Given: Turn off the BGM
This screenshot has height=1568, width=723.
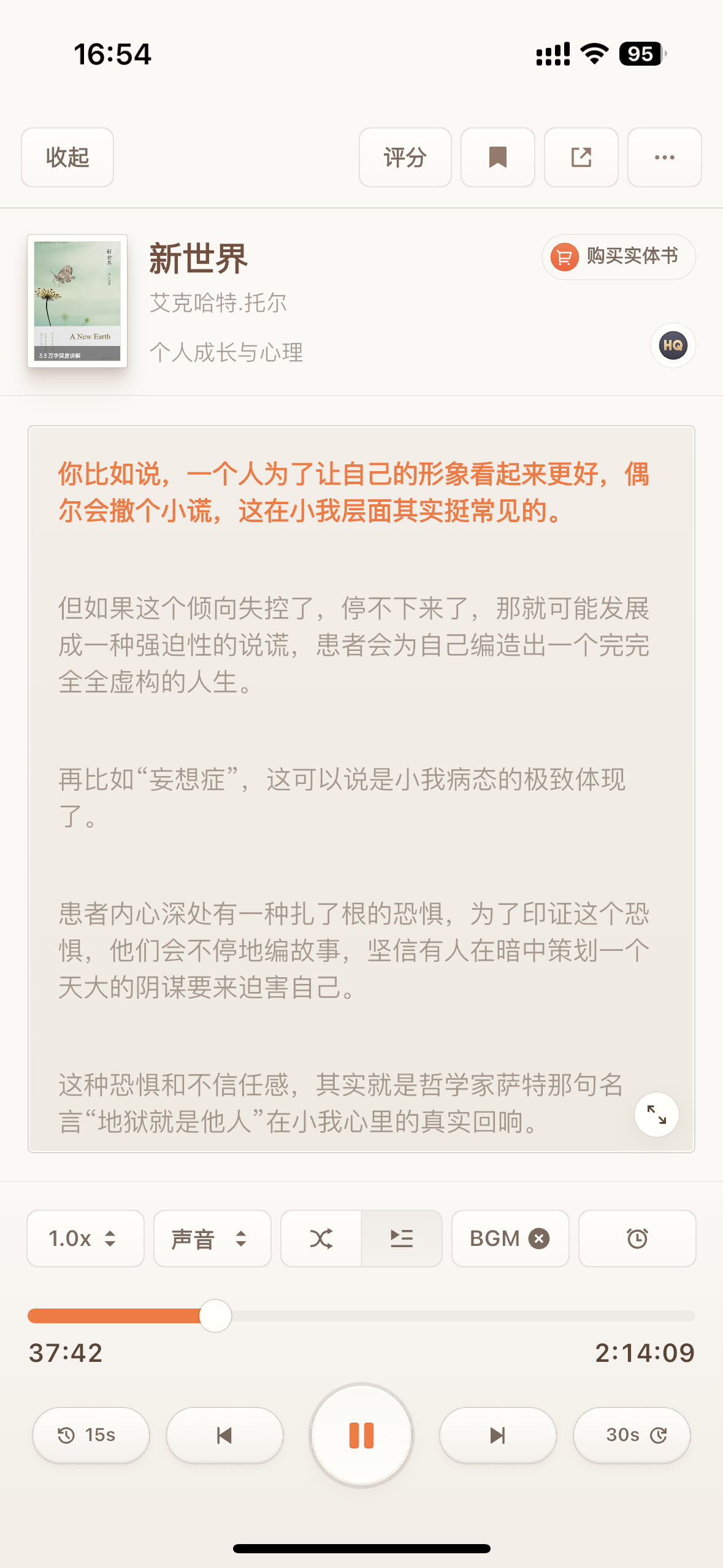Looking at the screenshot, I should pyautogui.click(x=539, y=1239).
